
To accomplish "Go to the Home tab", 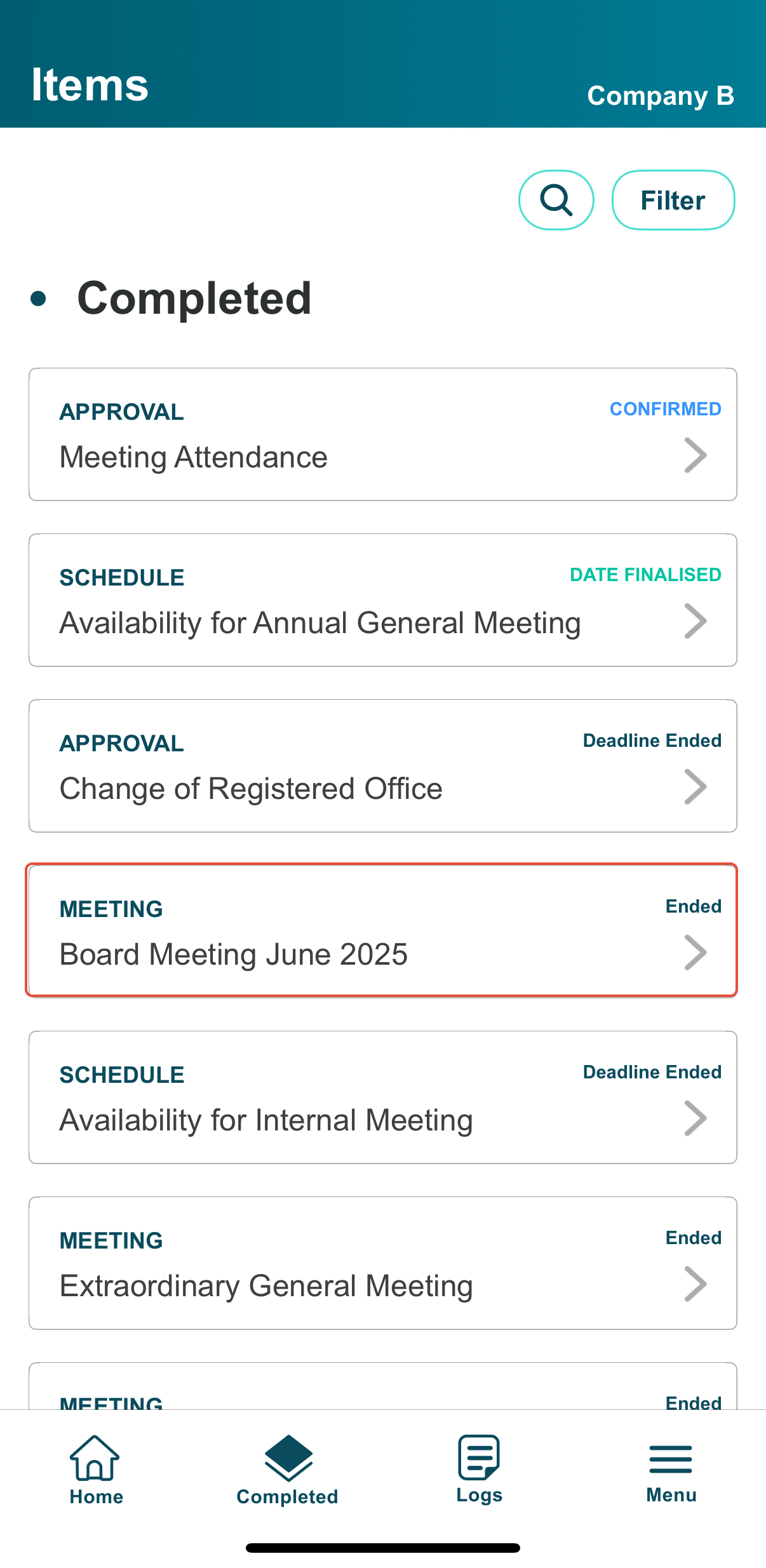I will pyautogui.click(x=96, y=1470).
